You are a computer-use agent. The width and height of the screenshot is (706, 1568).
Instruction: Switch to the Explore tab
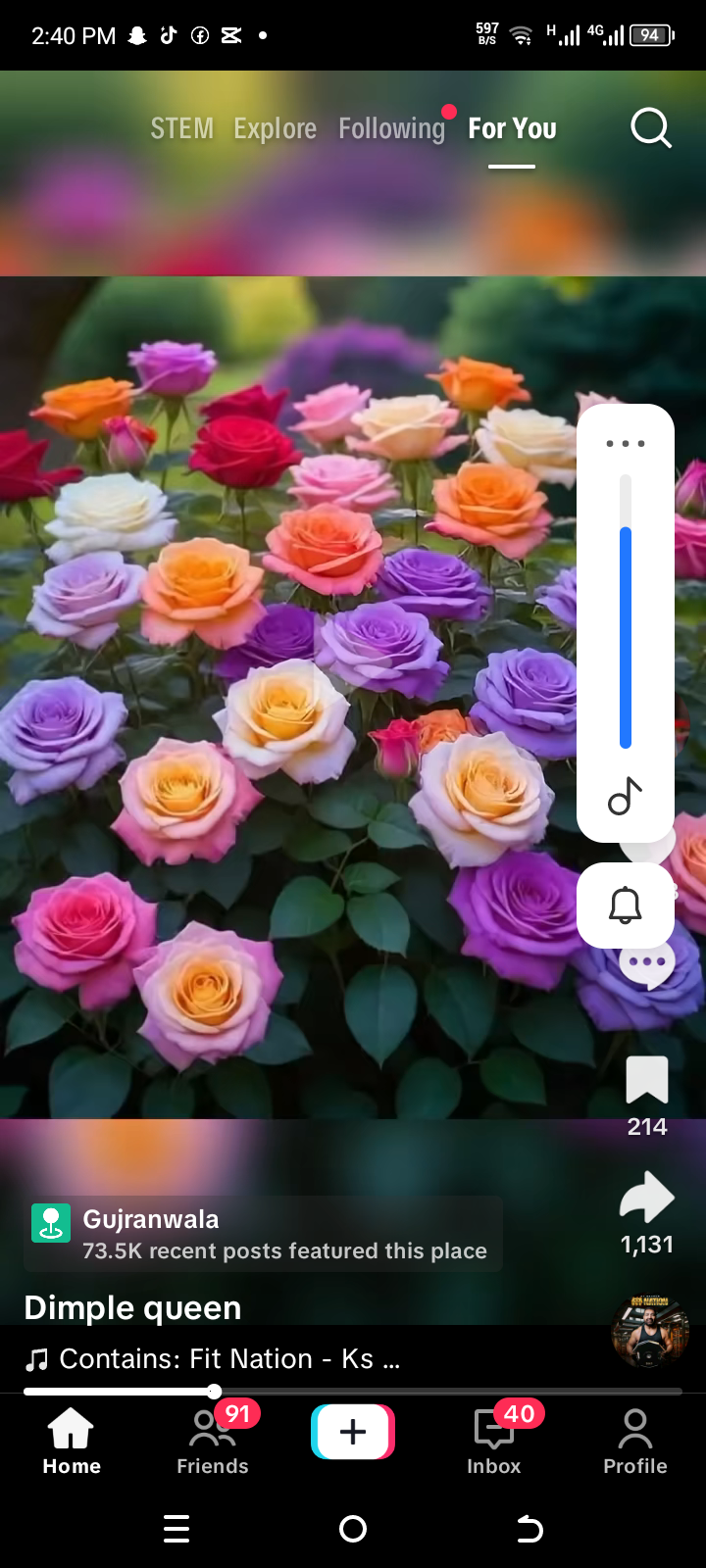point(275,128)
